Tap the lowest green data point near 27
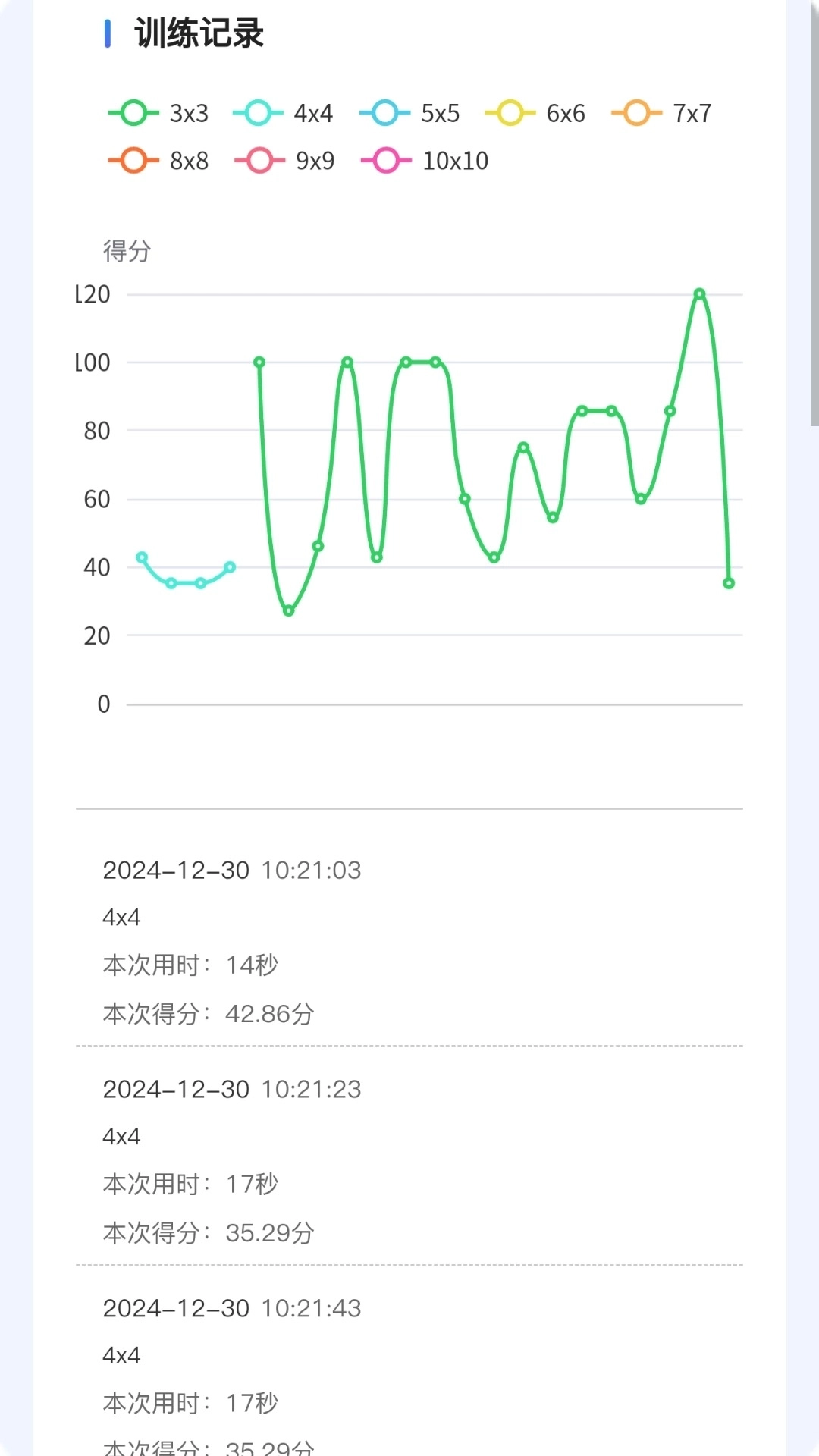This screenshot has height=1456, width=819. [x=288, y=610]
